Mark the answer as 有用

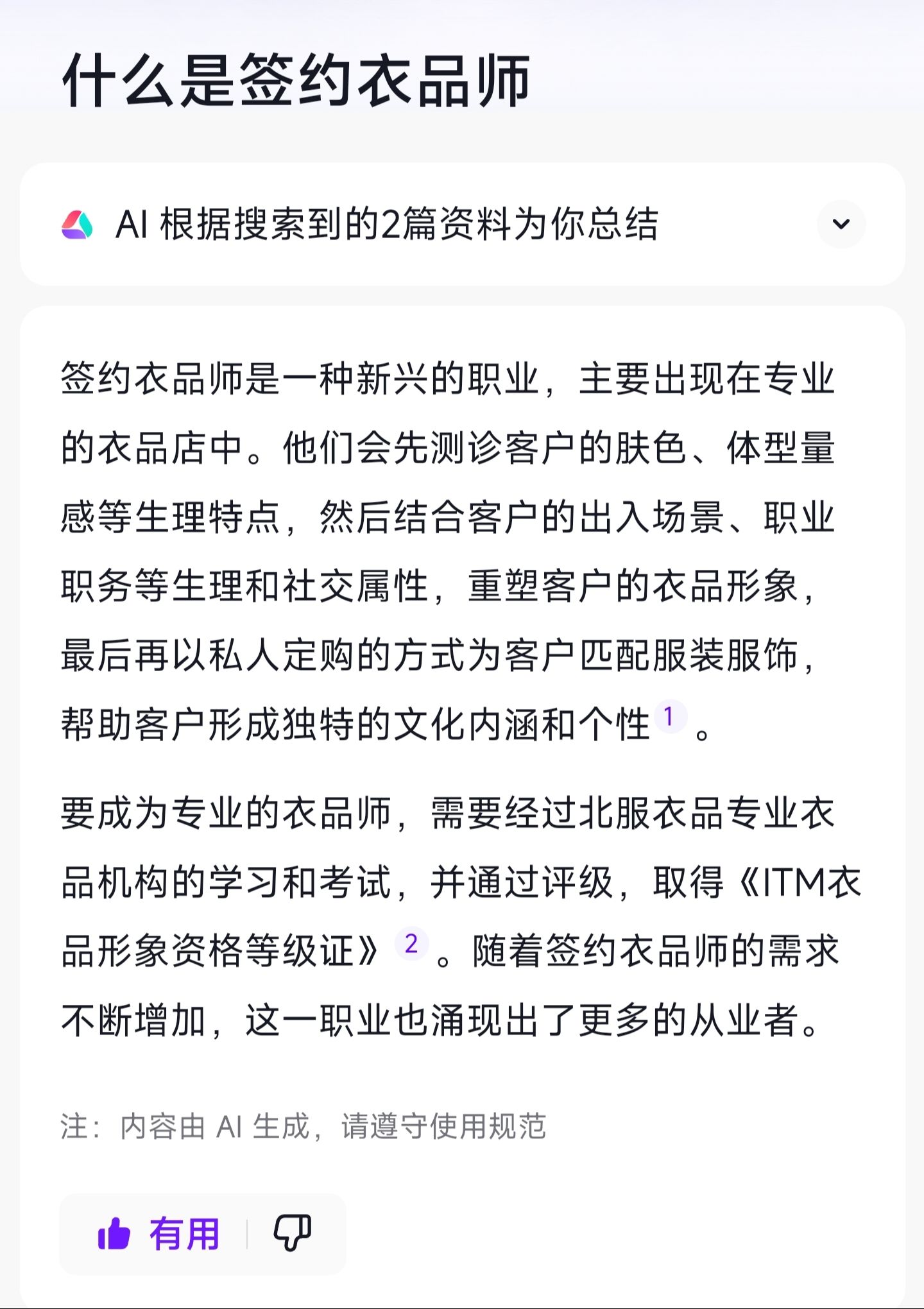pos(159,1233)
